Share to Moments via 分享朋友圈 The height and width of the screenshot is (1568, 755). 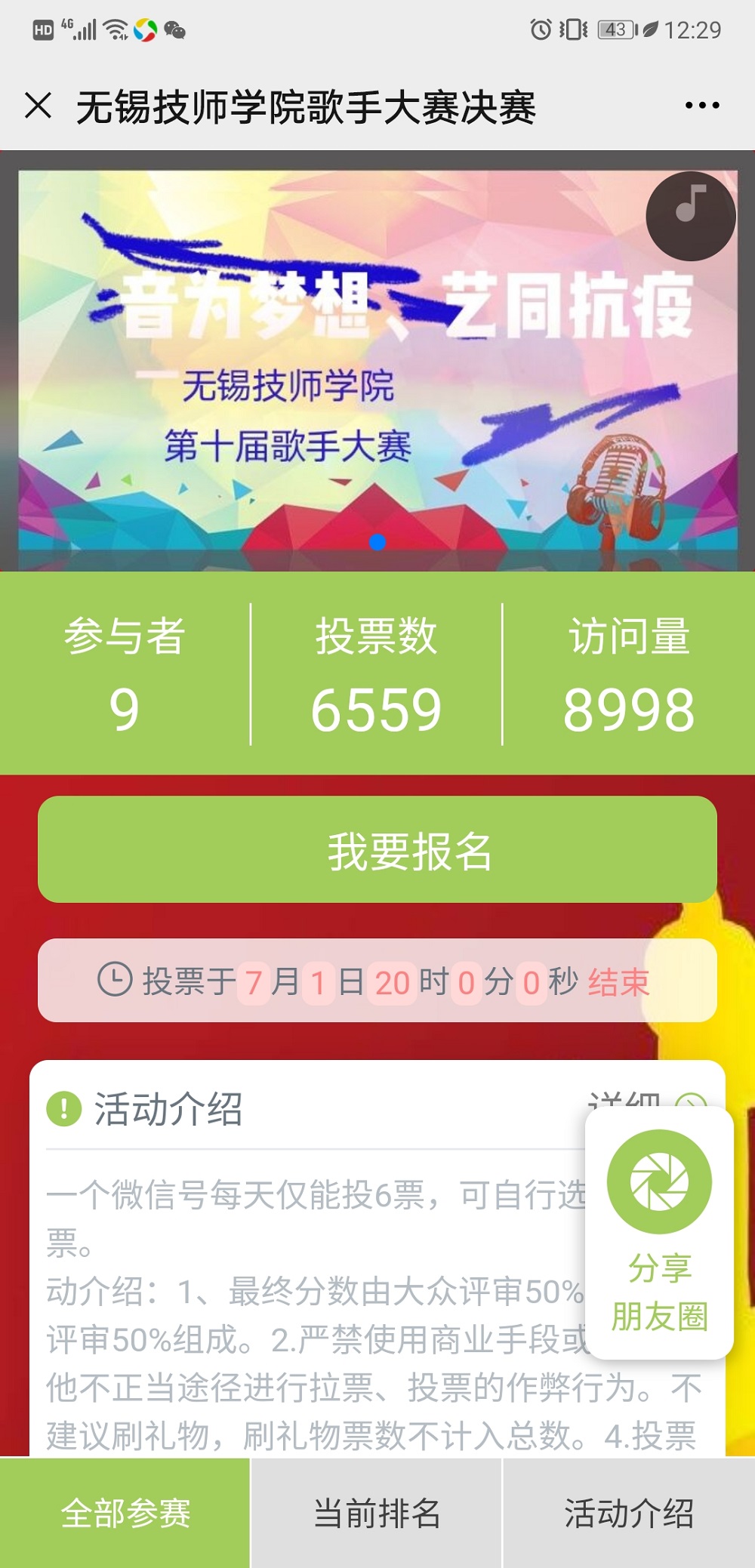tap(659, 1232)
